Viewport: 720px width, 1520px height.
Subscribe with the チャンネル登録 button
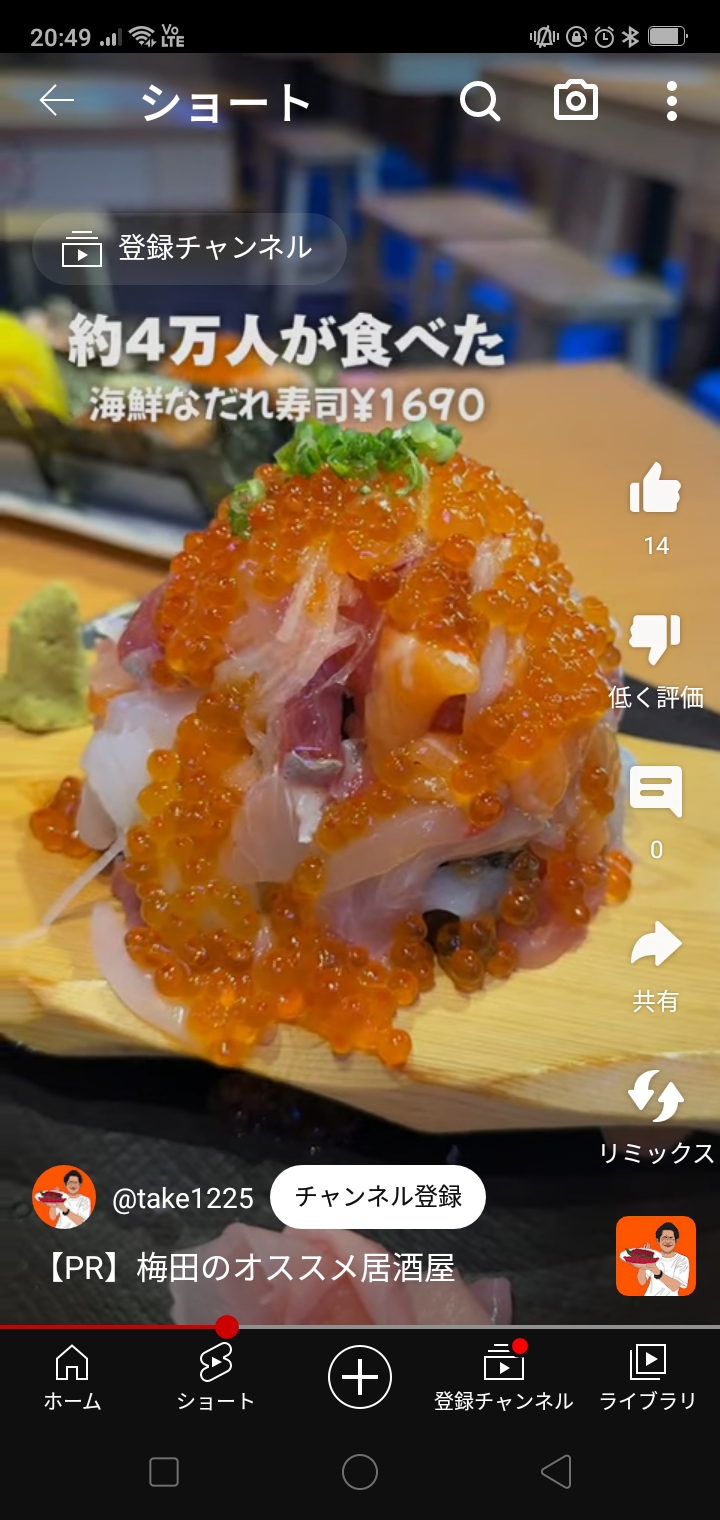[377, 1196]
